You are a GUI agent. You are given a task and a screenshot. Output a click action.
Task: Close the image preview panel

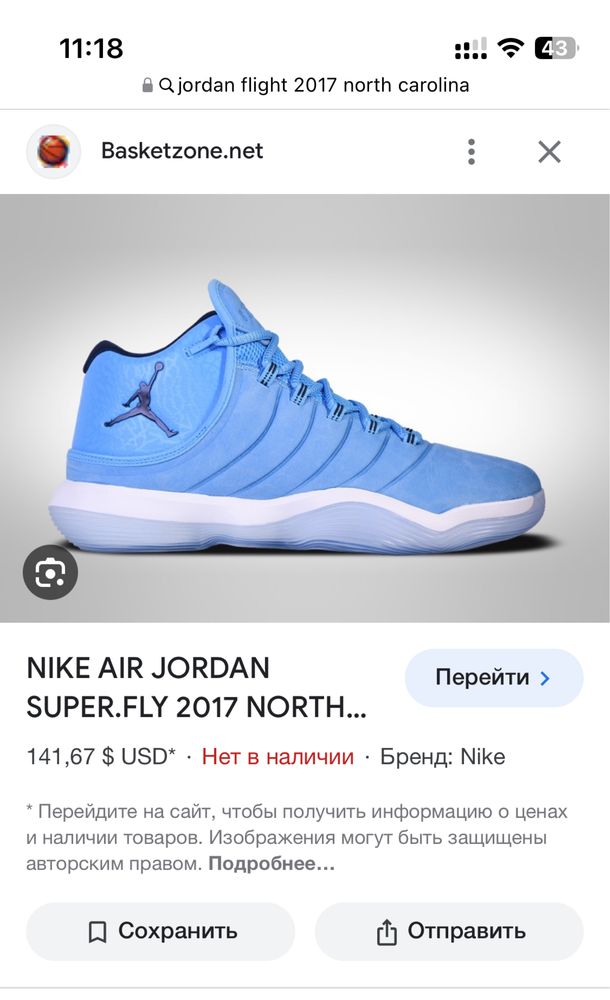[x=549, y=152]
